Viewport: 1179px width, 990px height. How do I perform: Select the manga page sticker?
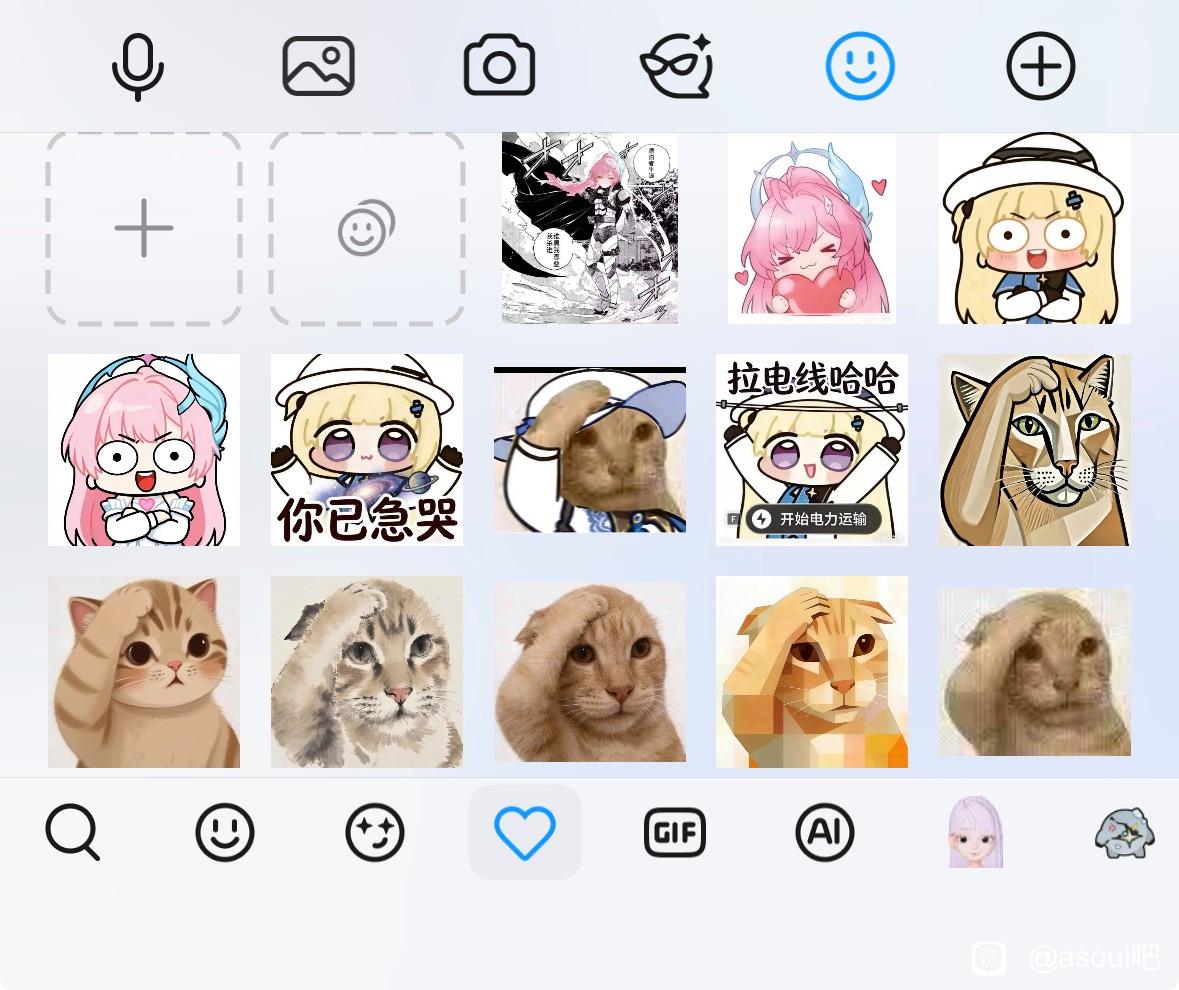[x=590, y=229]
